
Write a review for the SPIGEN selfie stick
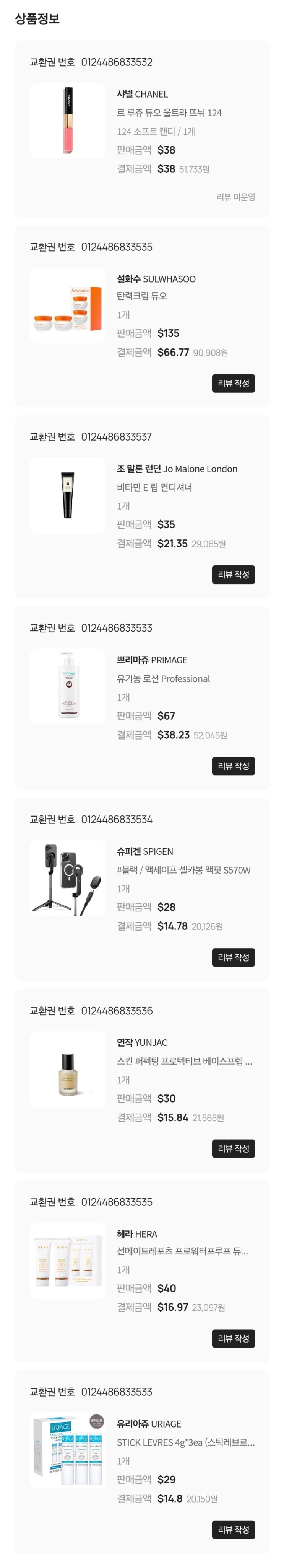coord(233,957)
